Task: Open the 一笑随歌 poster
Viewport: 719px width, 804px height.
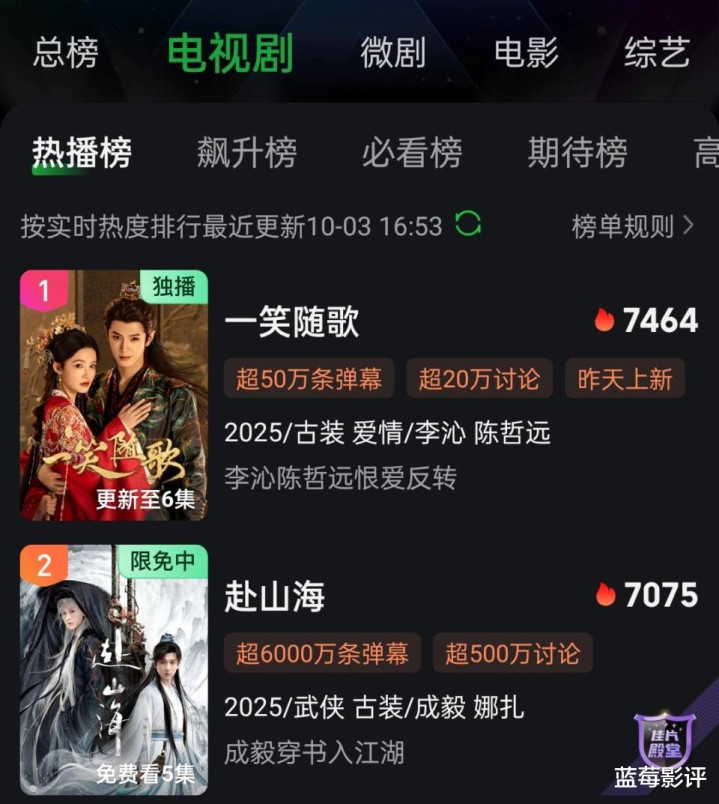Action: point(114,395)
